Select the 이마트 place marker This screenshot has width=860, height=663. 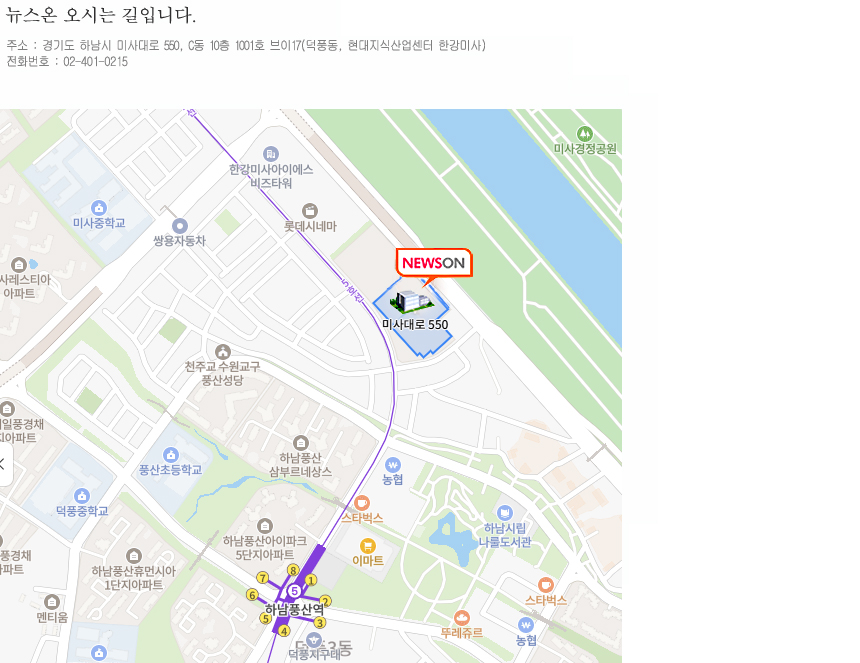pos(368,545)
